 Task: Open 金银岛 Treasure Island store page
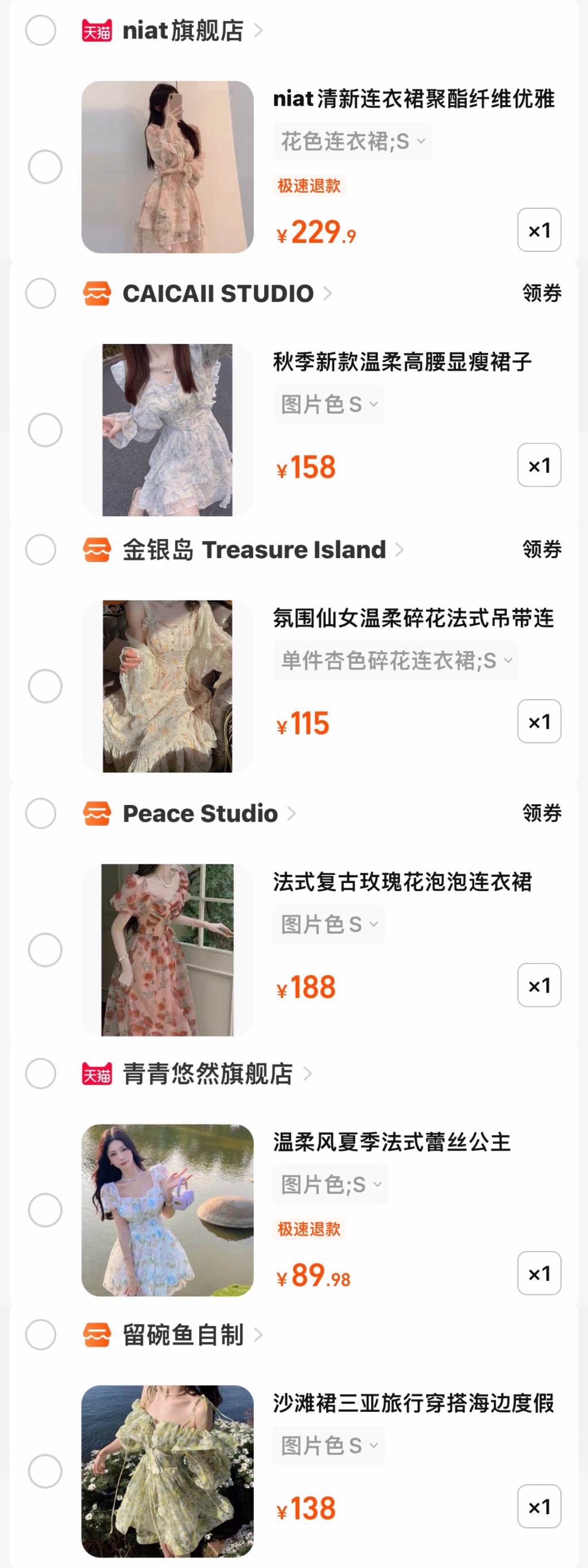254,549
